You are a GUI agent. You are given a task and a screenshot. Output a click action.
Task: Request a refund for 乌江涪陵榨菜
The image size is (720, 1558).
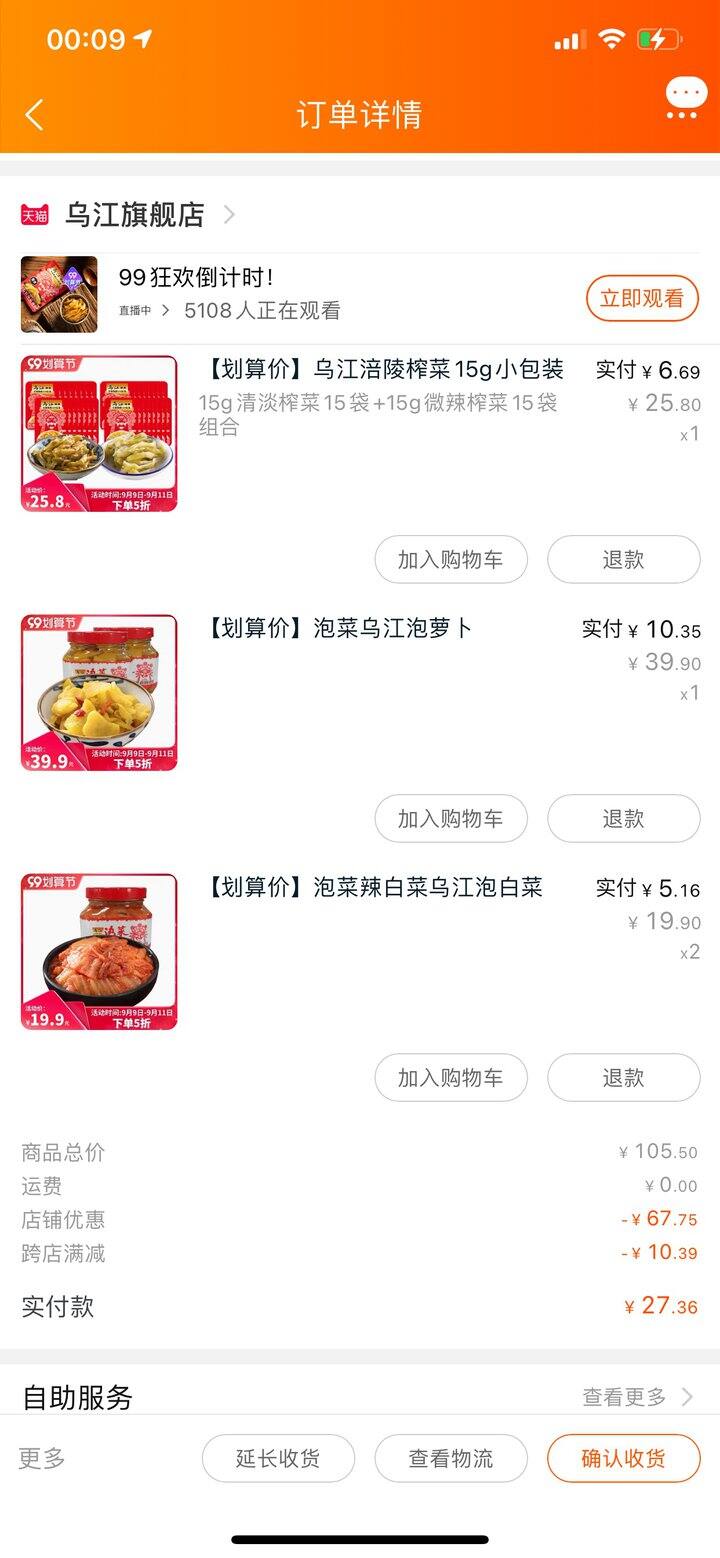point(624,559)
